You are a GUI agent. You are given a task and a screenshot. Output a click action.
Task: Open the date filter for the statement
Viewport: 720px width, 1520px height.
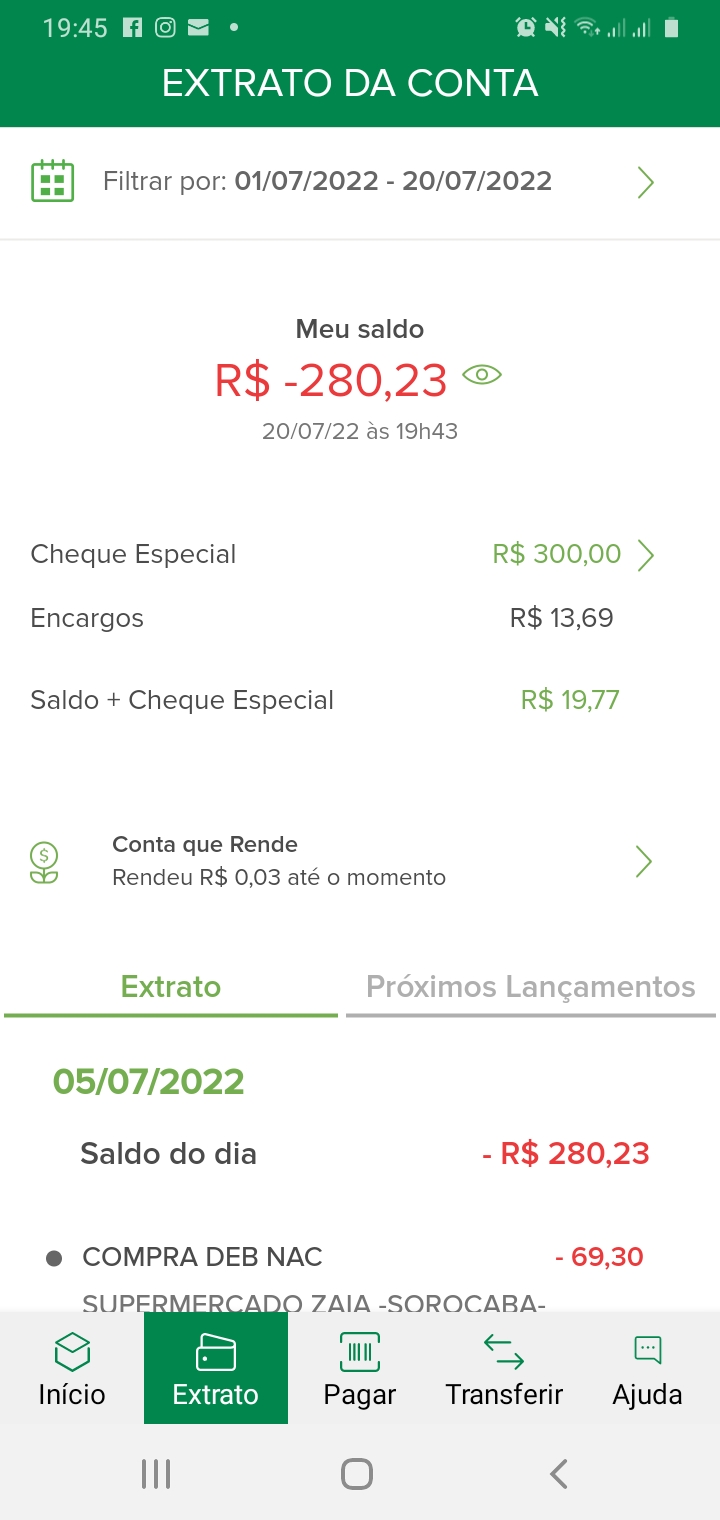[360, 182]
